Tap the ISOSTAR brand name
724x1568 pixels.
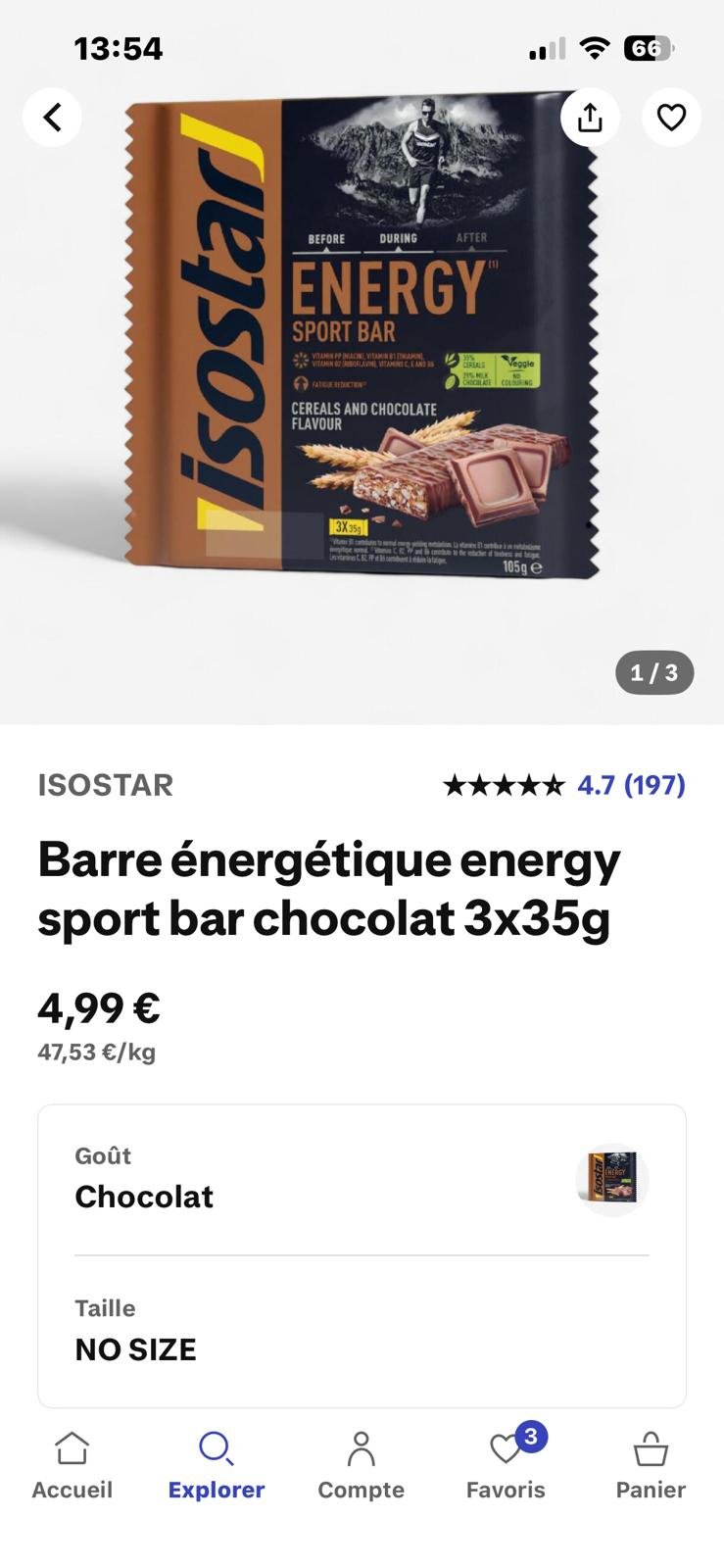(x=105, y=784)
